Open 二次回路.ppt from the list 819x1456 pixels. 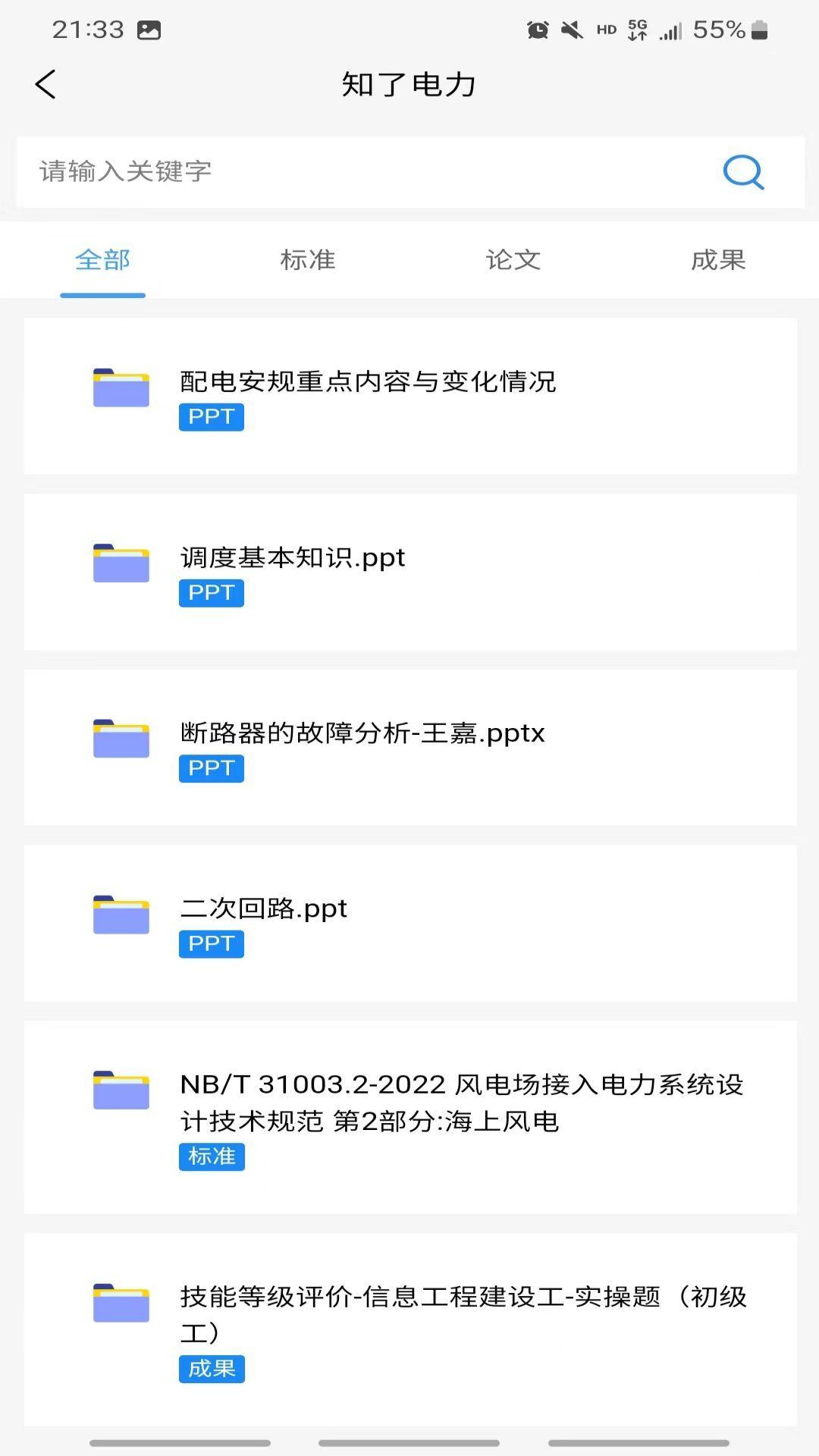pos(263,909)
